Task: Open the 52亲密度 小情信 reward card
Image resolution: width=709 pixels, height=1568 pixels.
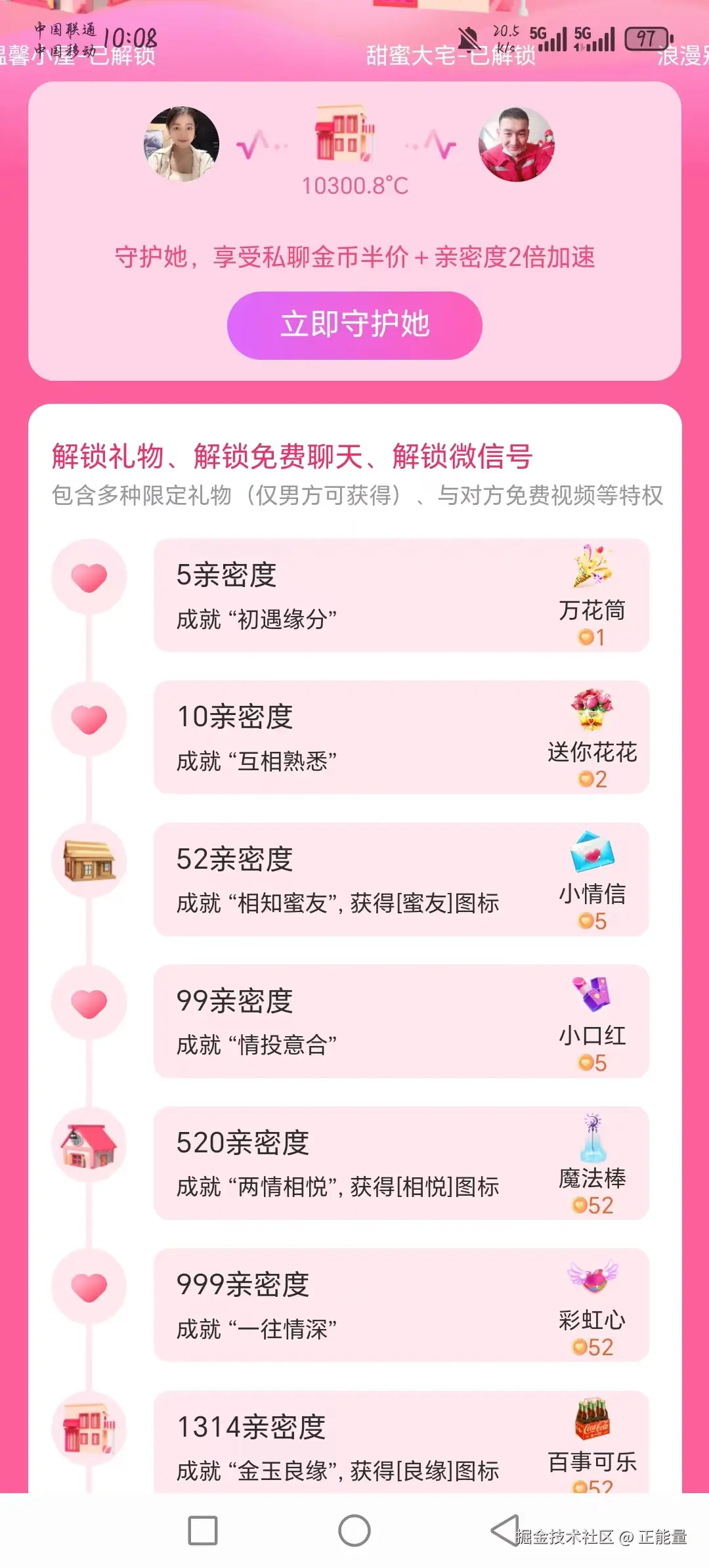Action: (x=401, y=879)
